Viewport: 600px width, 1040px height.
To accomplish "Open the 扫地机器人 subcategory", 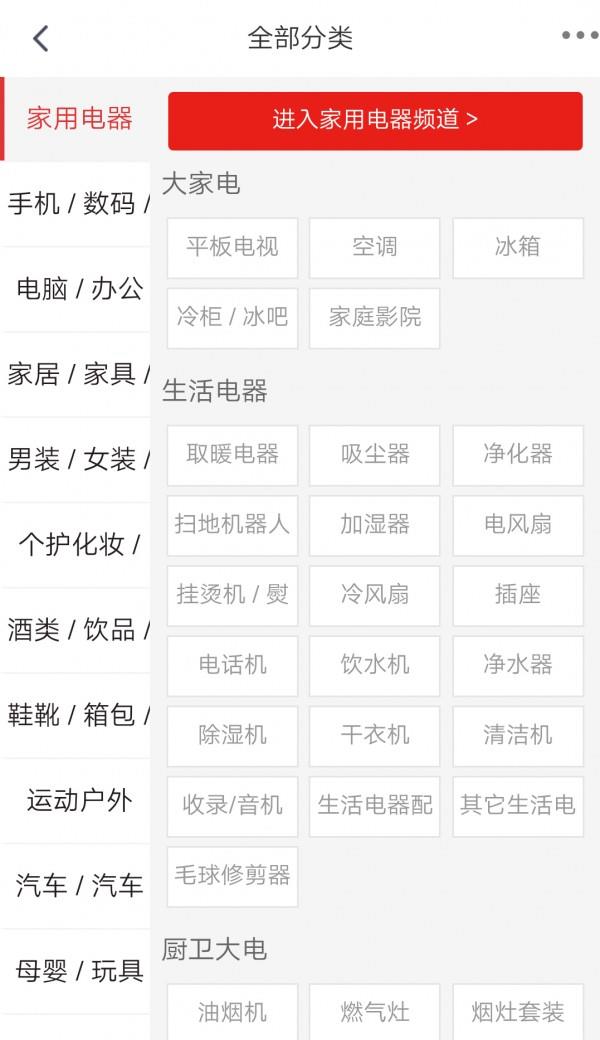I will click(232, 525).
